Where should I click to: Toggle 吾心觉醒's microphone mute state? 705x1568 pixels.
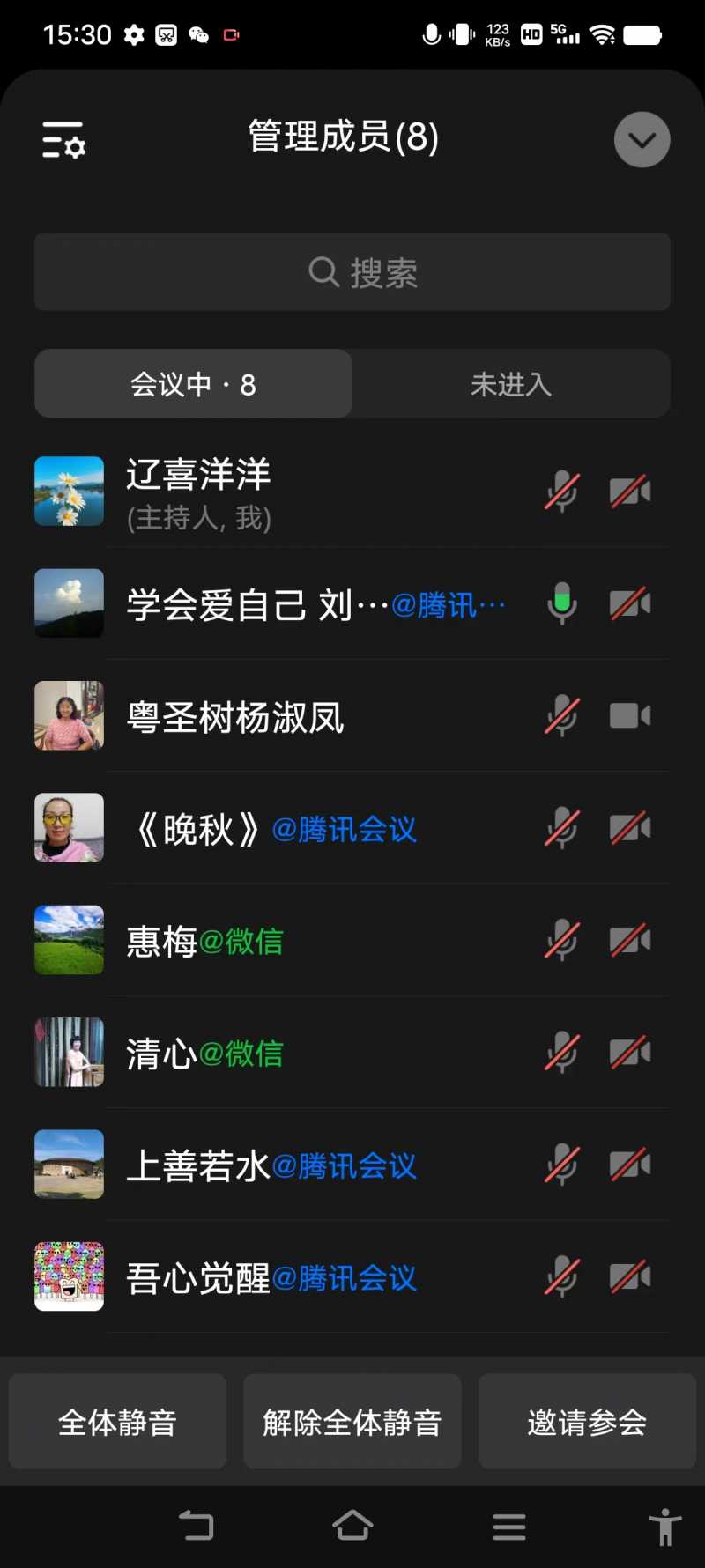pos(561,1276)
